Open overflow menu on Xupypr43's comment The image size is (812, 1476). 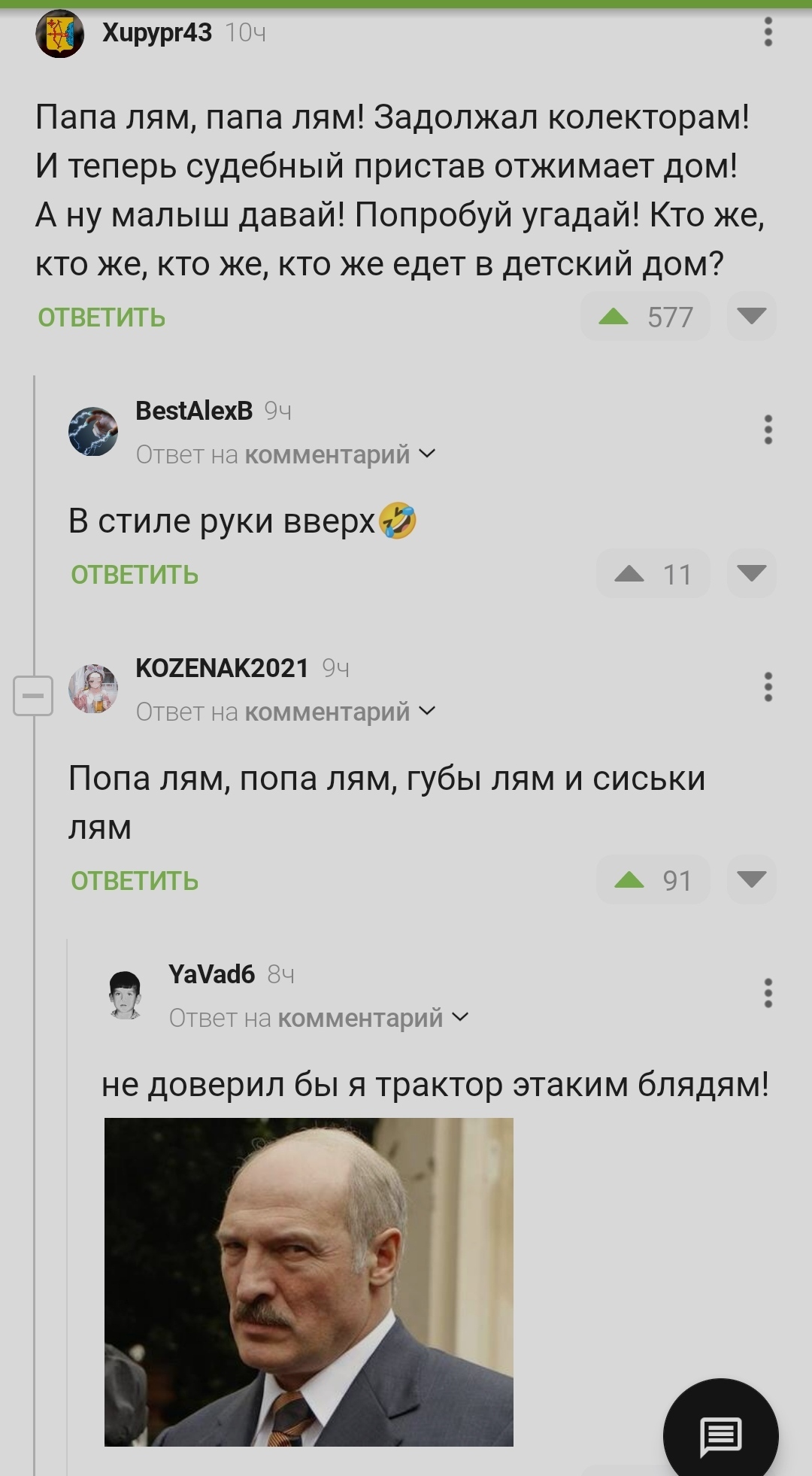[768, 32]
